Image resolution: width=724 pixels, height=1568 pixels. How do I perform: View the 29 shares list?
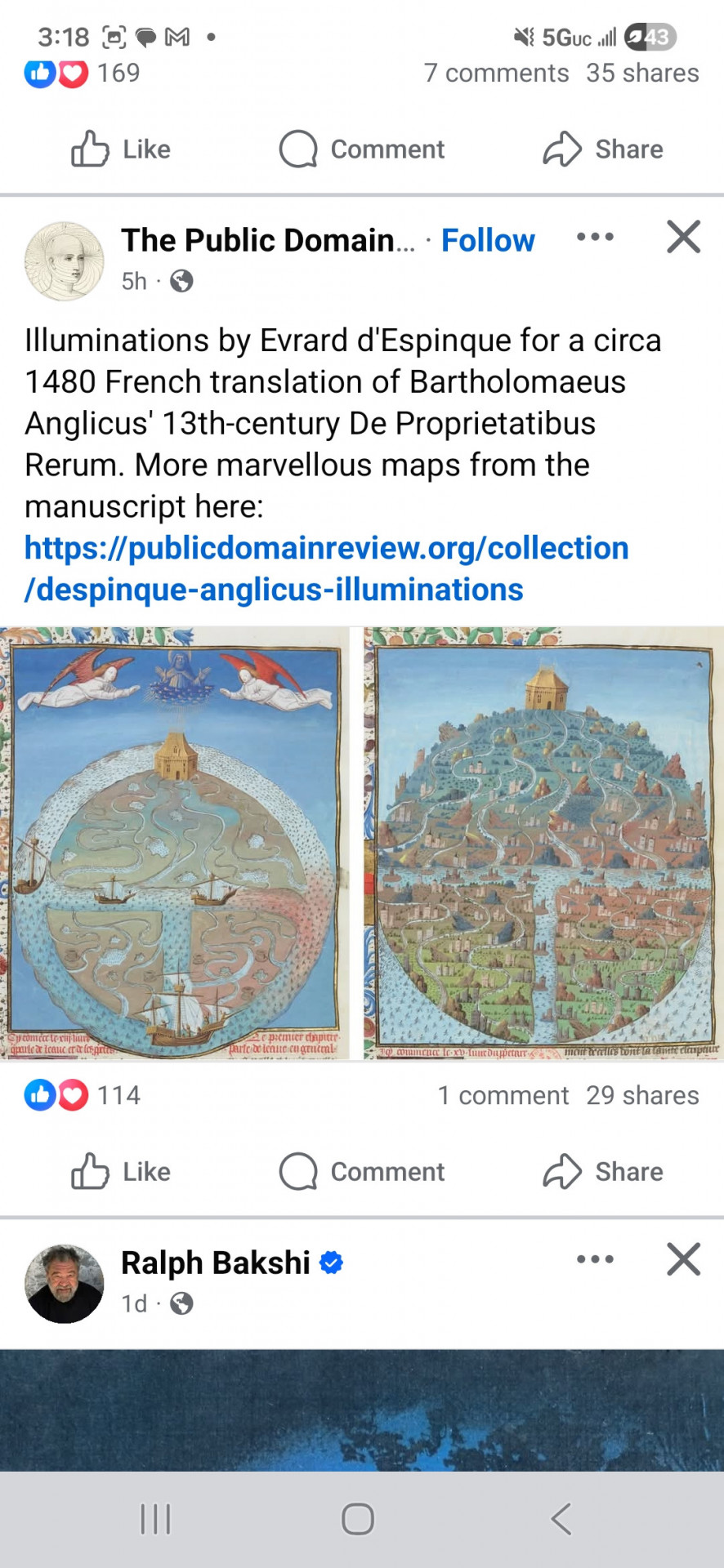pyautogui.click(x=642, y=1095)
